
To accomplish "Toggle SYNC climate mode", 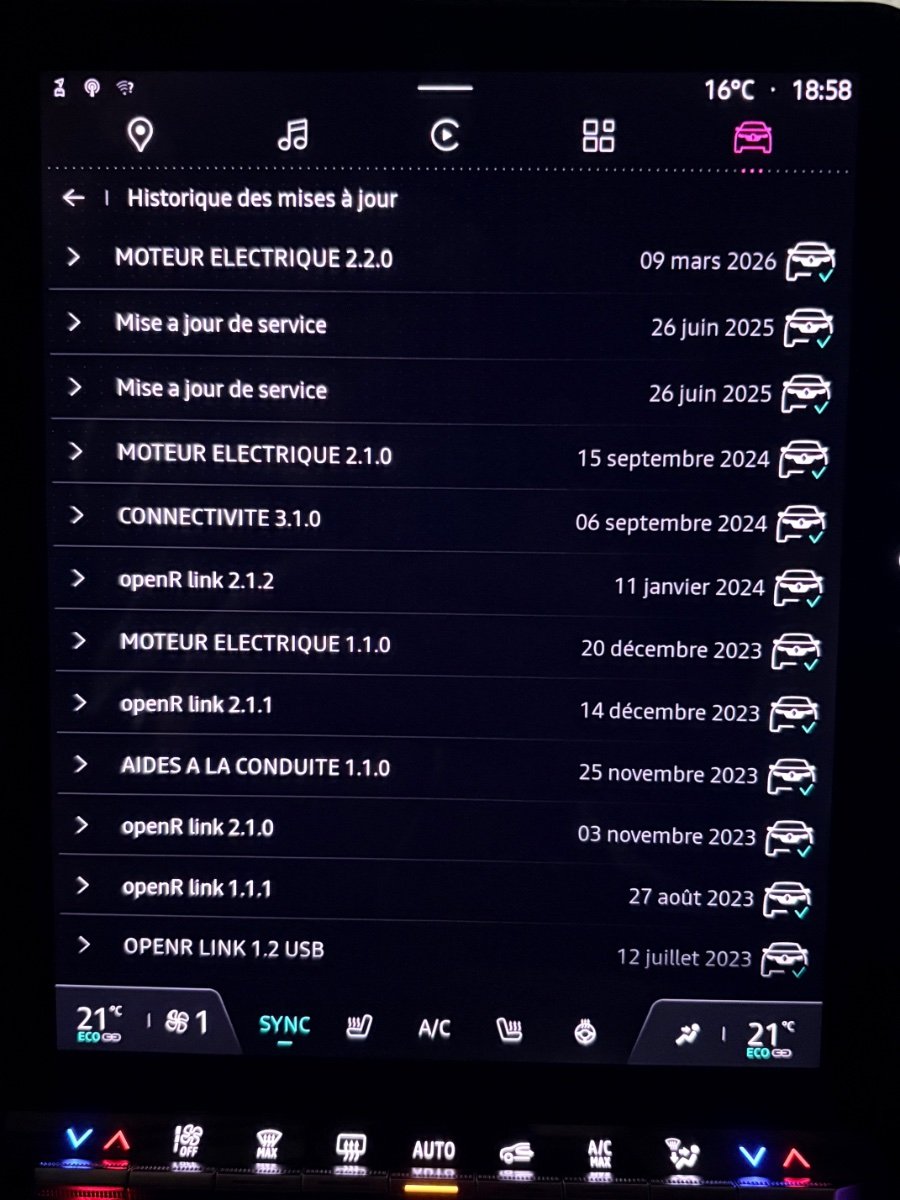I will point(284,1025).
